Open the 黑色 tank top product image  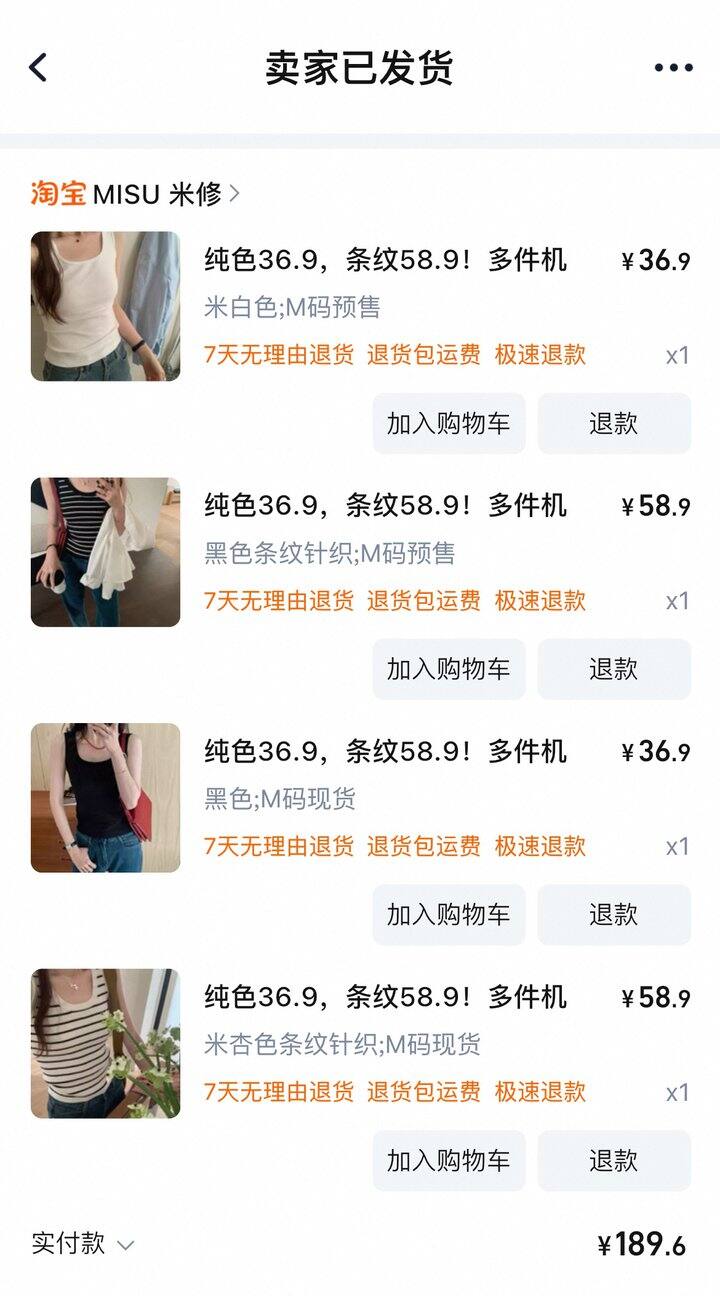[106, 797]
